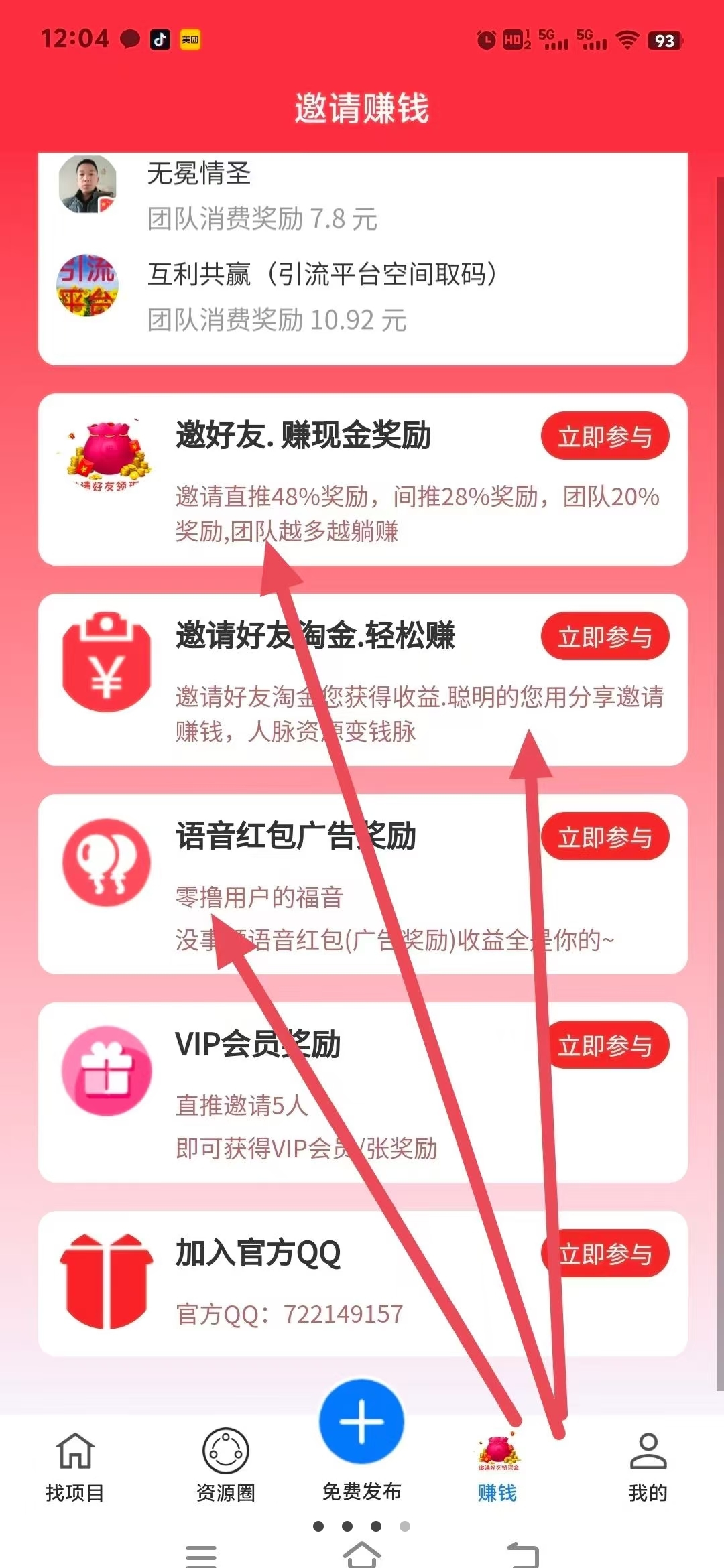Join the 邀请好友淘金.轻松赚 activity
Viewport: 724px width, 1568px height.
tap(605, 636)
